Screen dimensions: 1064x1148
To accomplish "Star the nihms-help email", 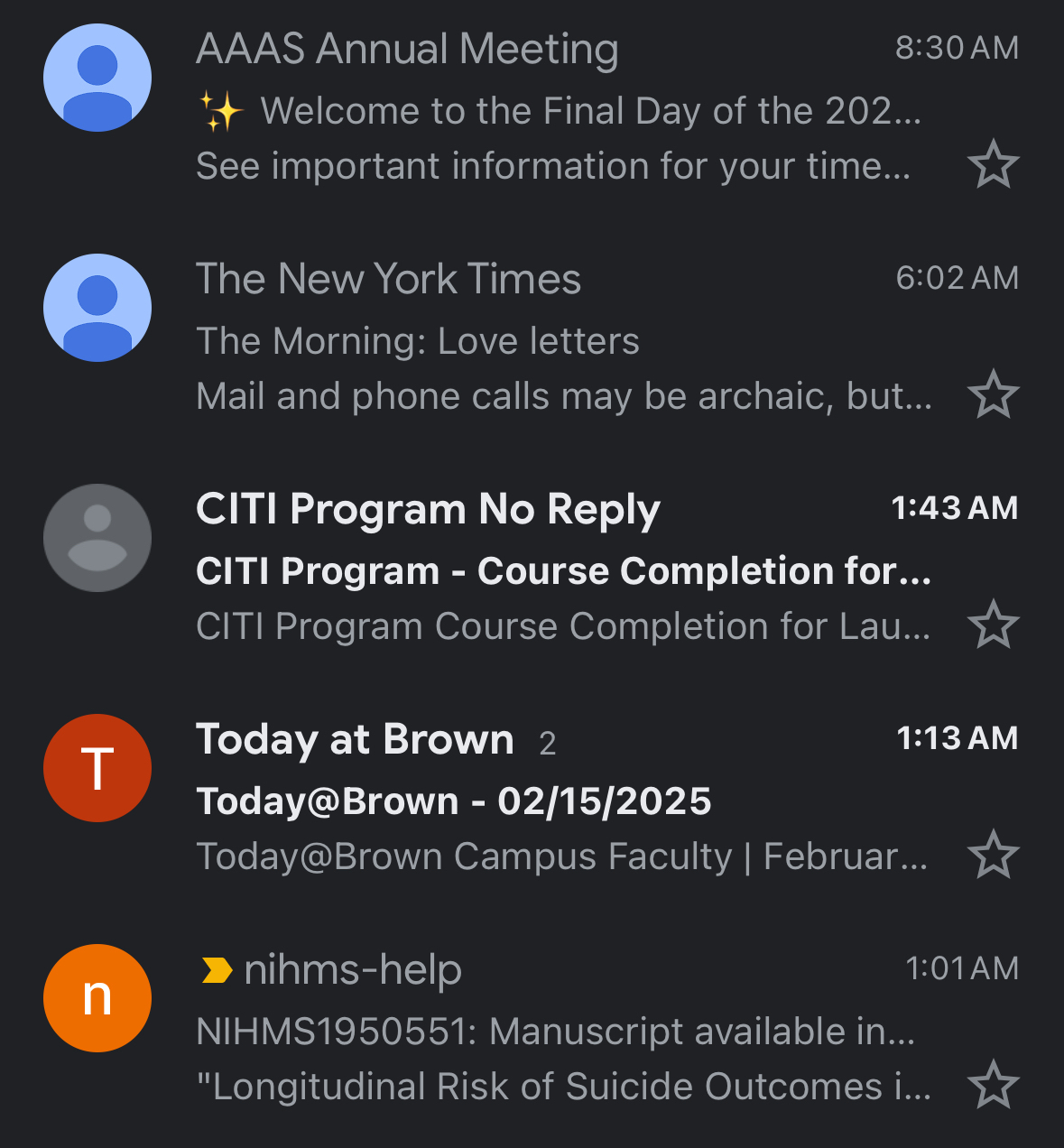I will click(x=993, y=1085).
